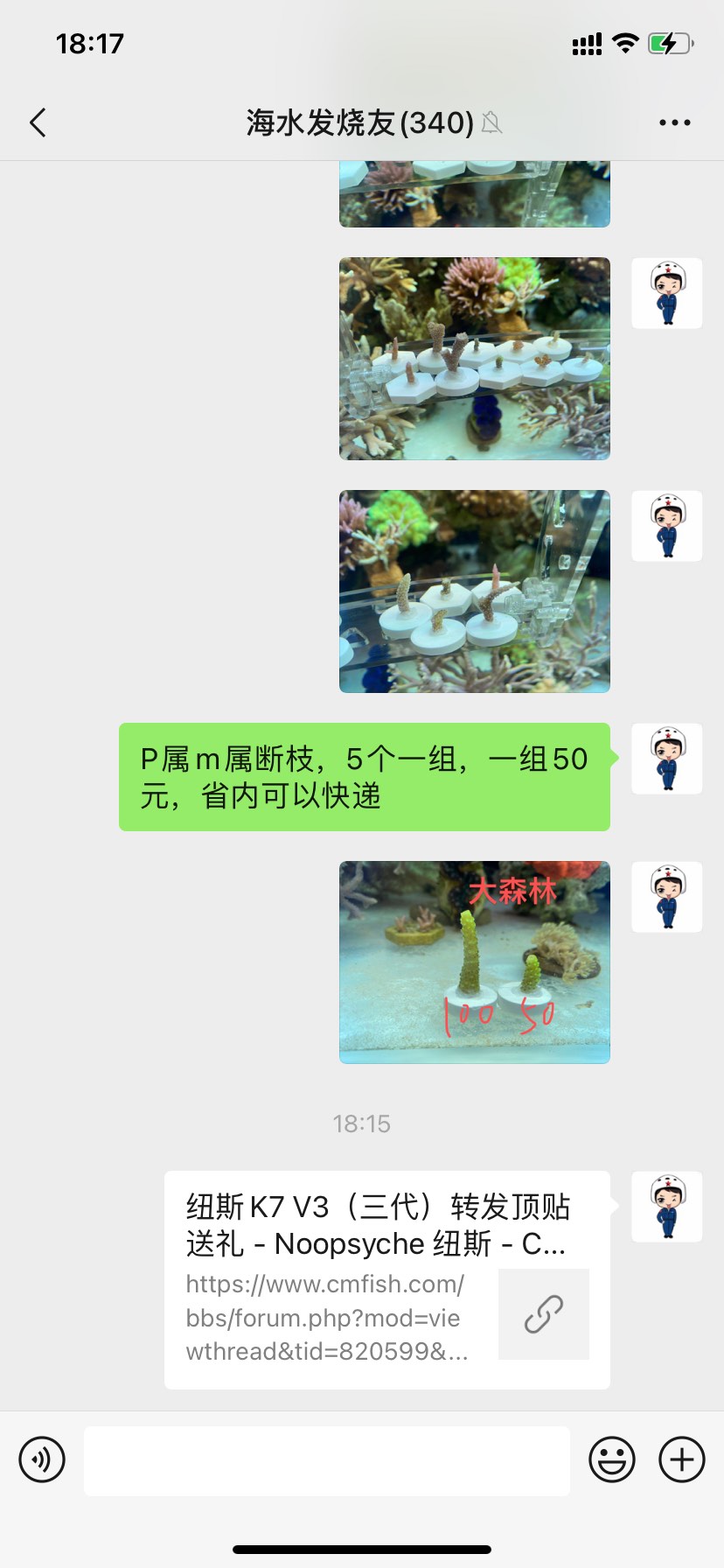Screen dimensions: 724x1568
Task: Switch to voice message input
Action: 42,1459
